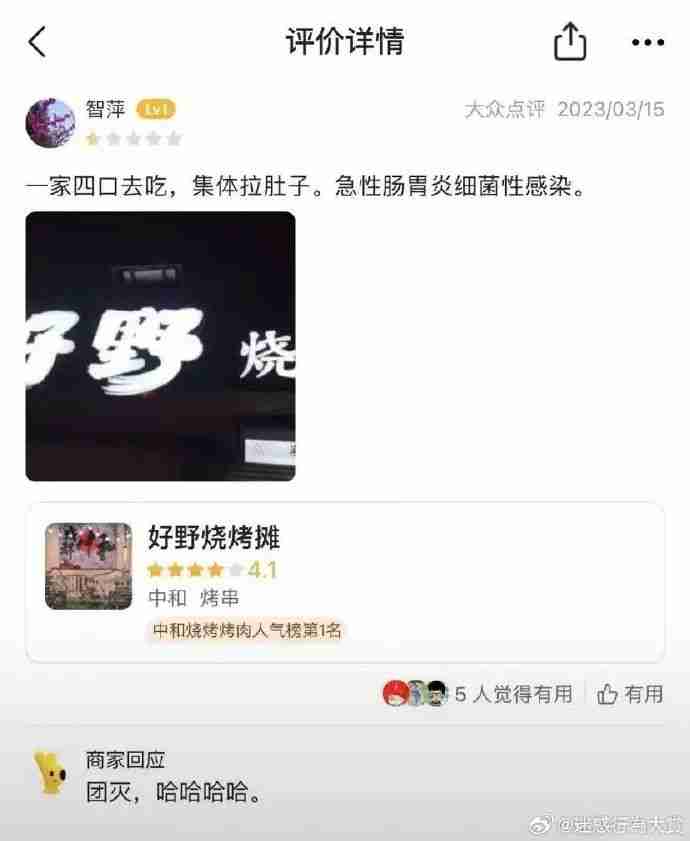Open reviewer 智萍's profile avatar

point(50,122)
